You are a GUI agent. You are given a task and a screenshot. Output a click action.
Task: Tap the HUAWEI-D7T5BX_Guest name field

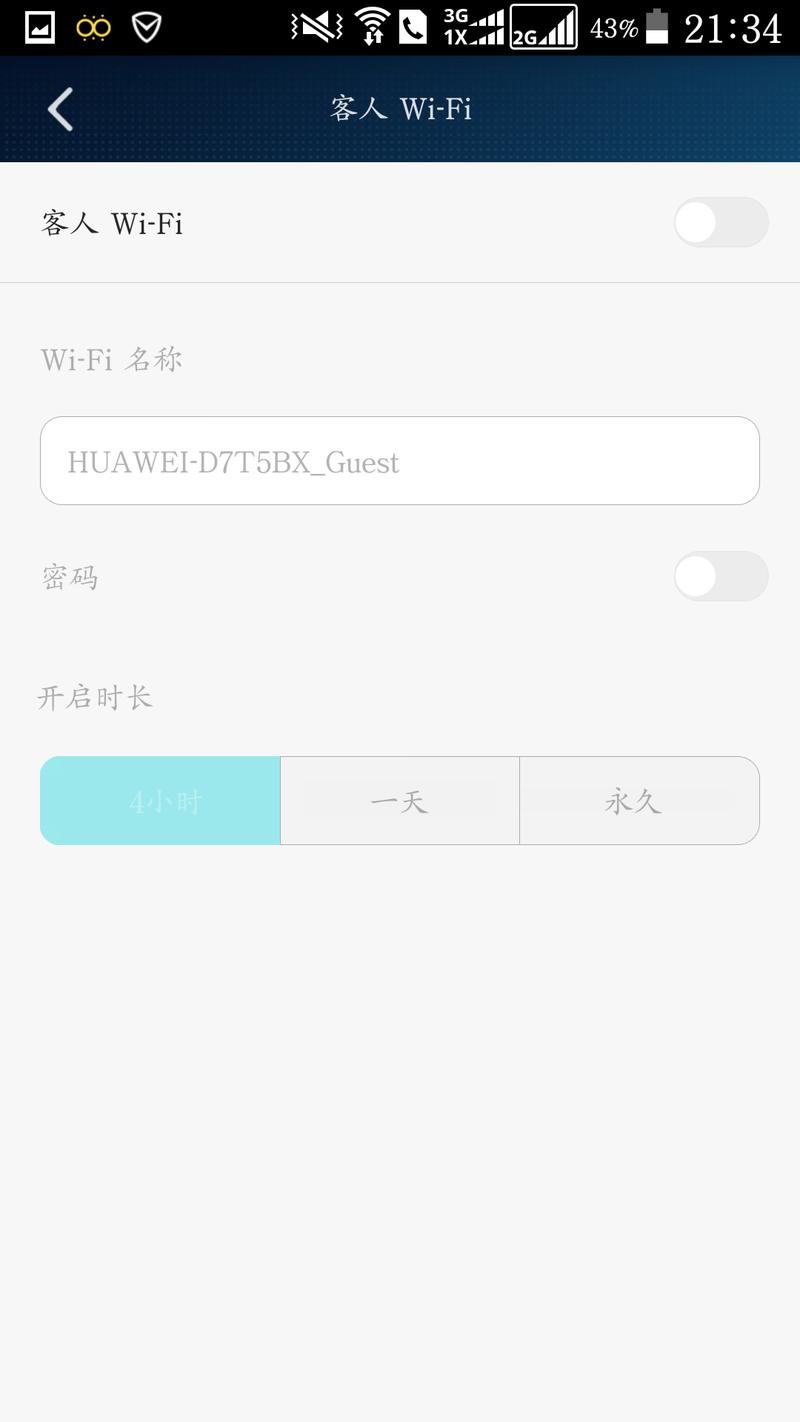(399, 460)
